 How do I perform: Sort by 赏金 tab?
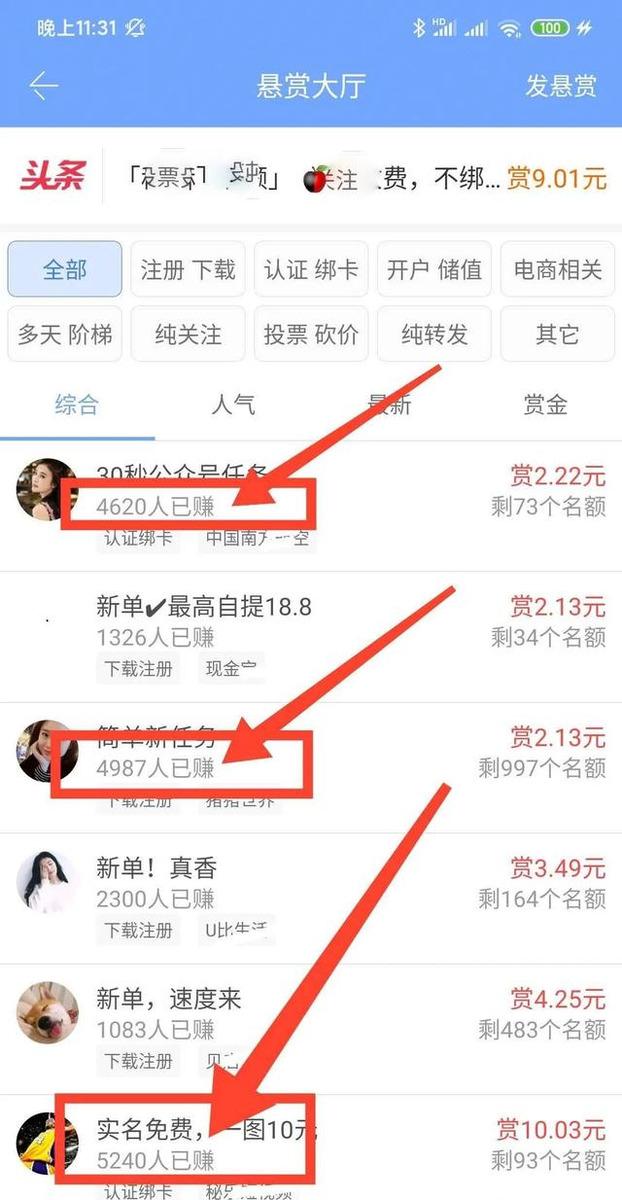545,405
